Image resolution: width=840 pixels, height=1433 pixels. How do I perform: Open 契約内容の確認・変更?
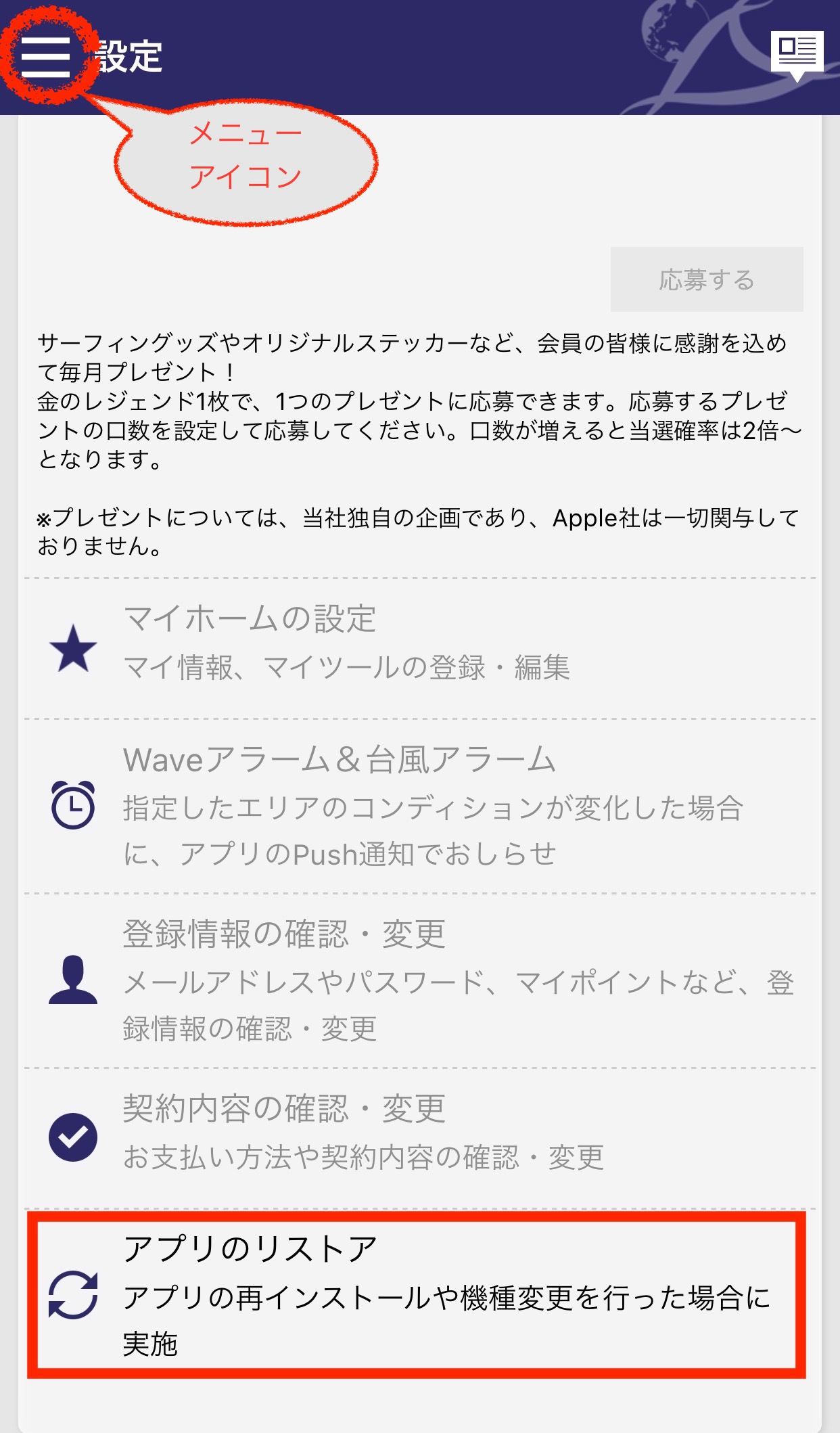click(420, 1138)
